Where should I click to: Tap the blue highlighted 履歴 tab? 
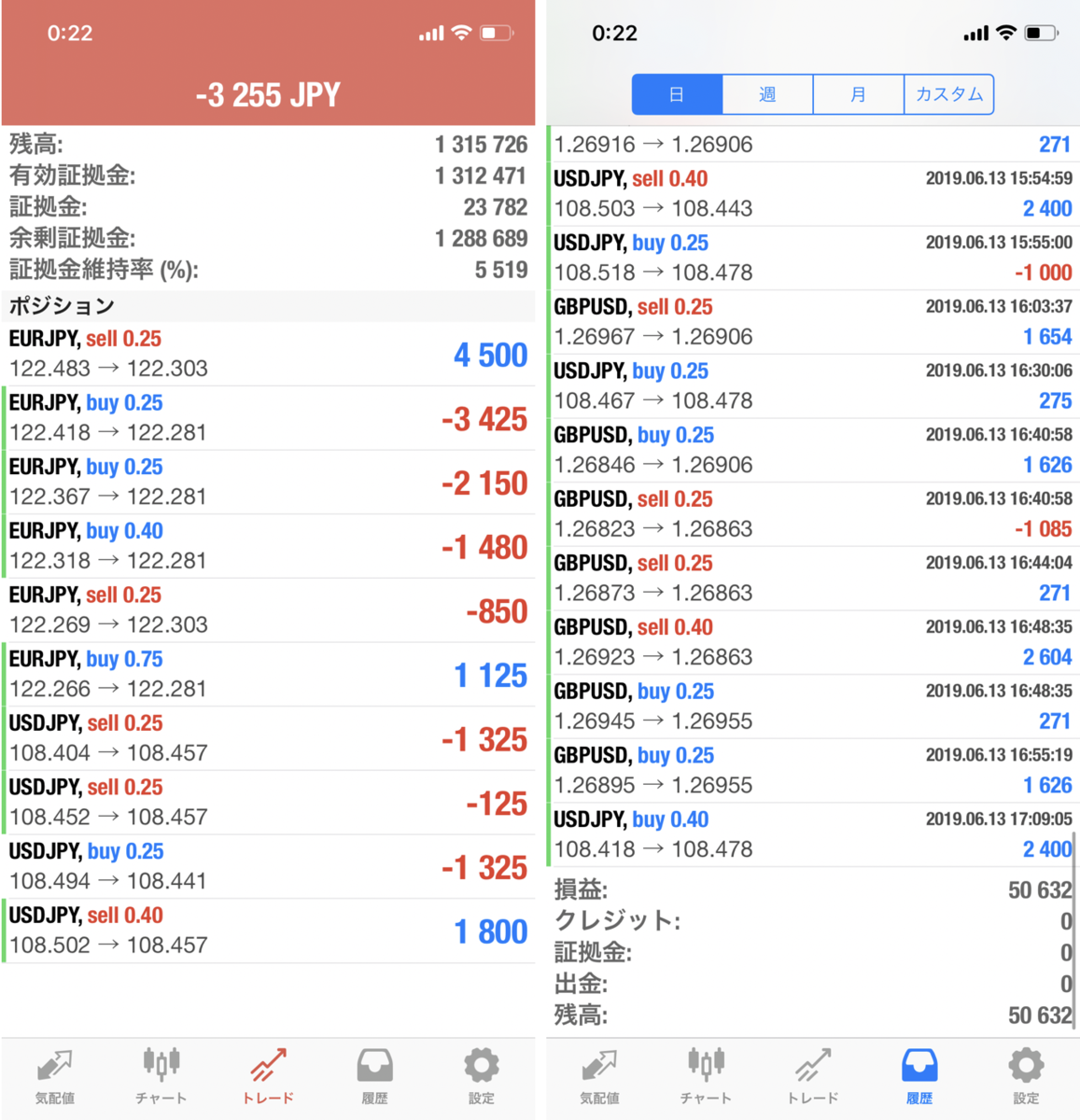coord(919,1074)
